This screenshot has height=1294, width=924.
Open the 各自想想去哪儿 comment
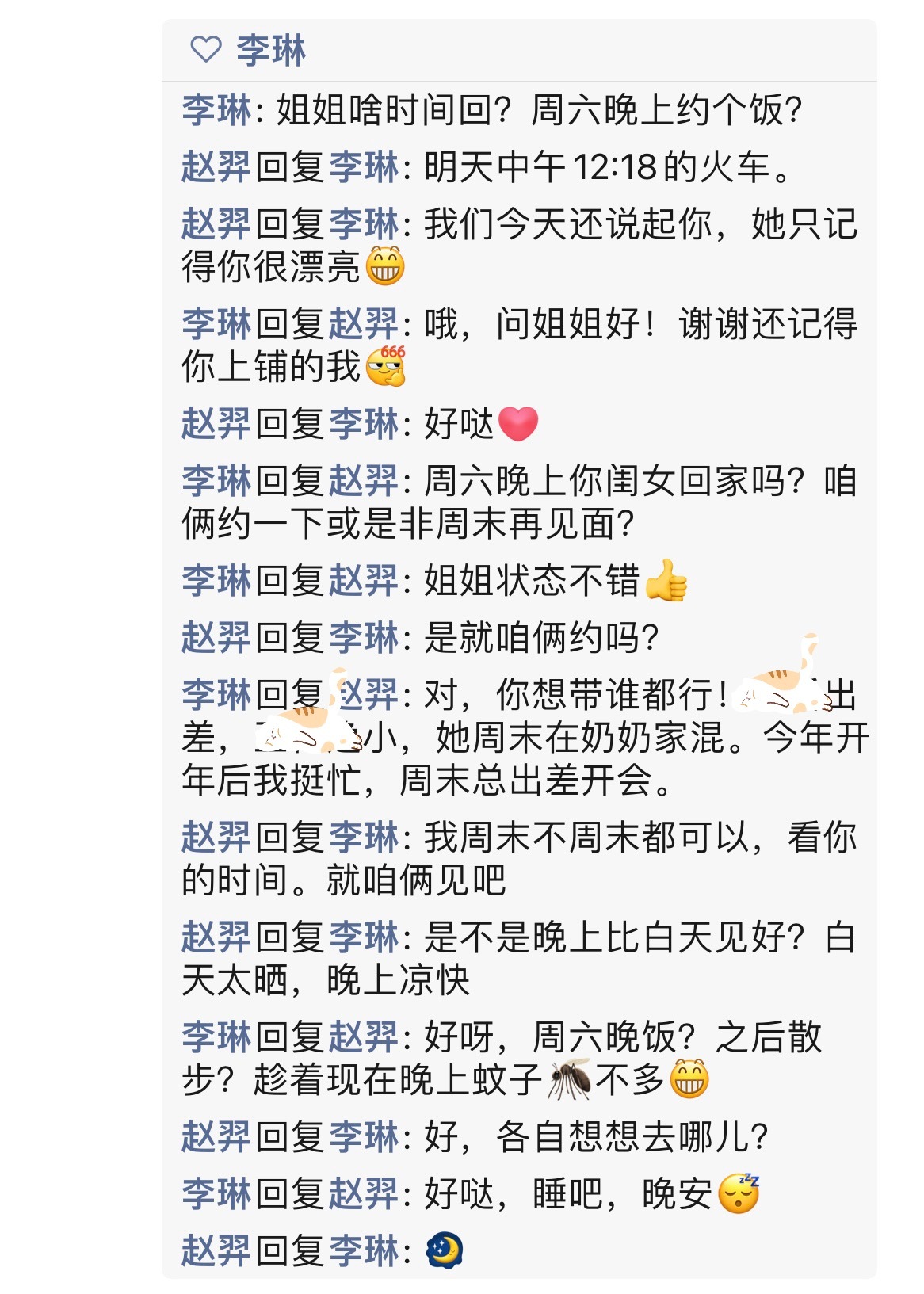point(594,1137)
